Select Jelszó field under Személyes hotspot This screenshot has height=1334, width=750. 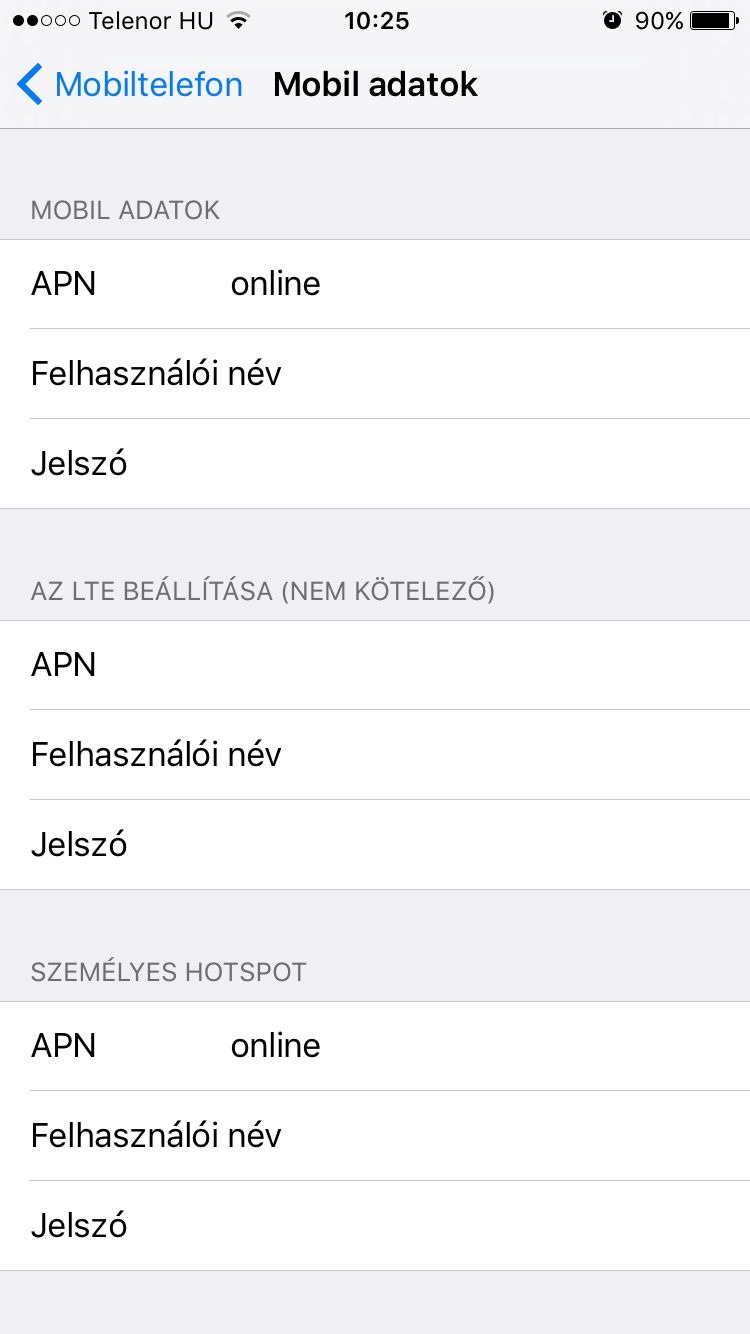(375, 1226)
